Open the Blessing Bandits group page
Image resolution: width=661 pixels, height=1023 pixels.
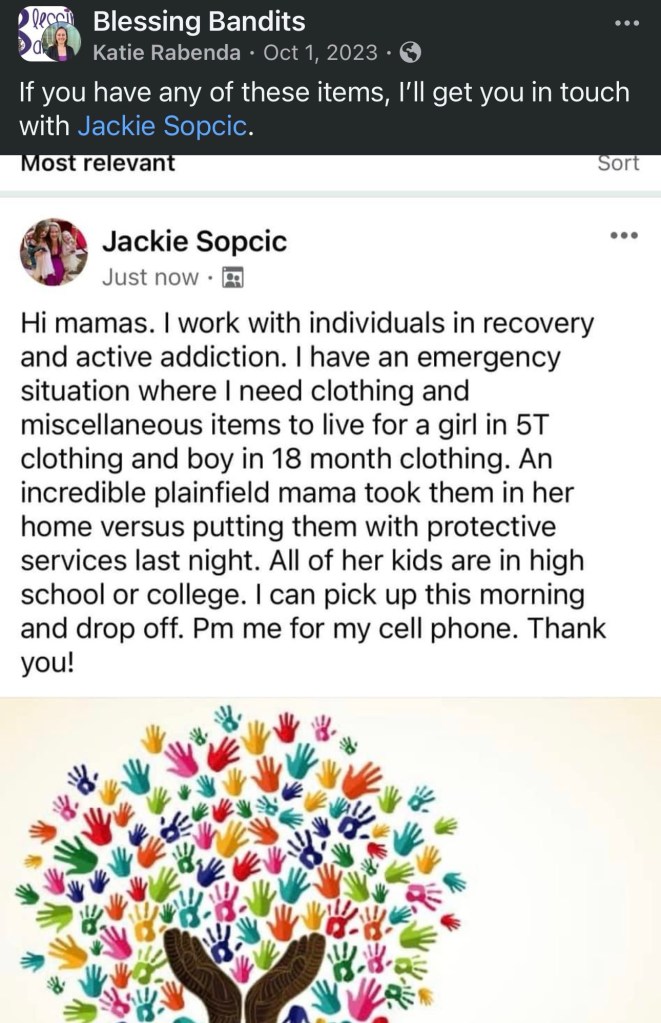[x=199, y=20]
